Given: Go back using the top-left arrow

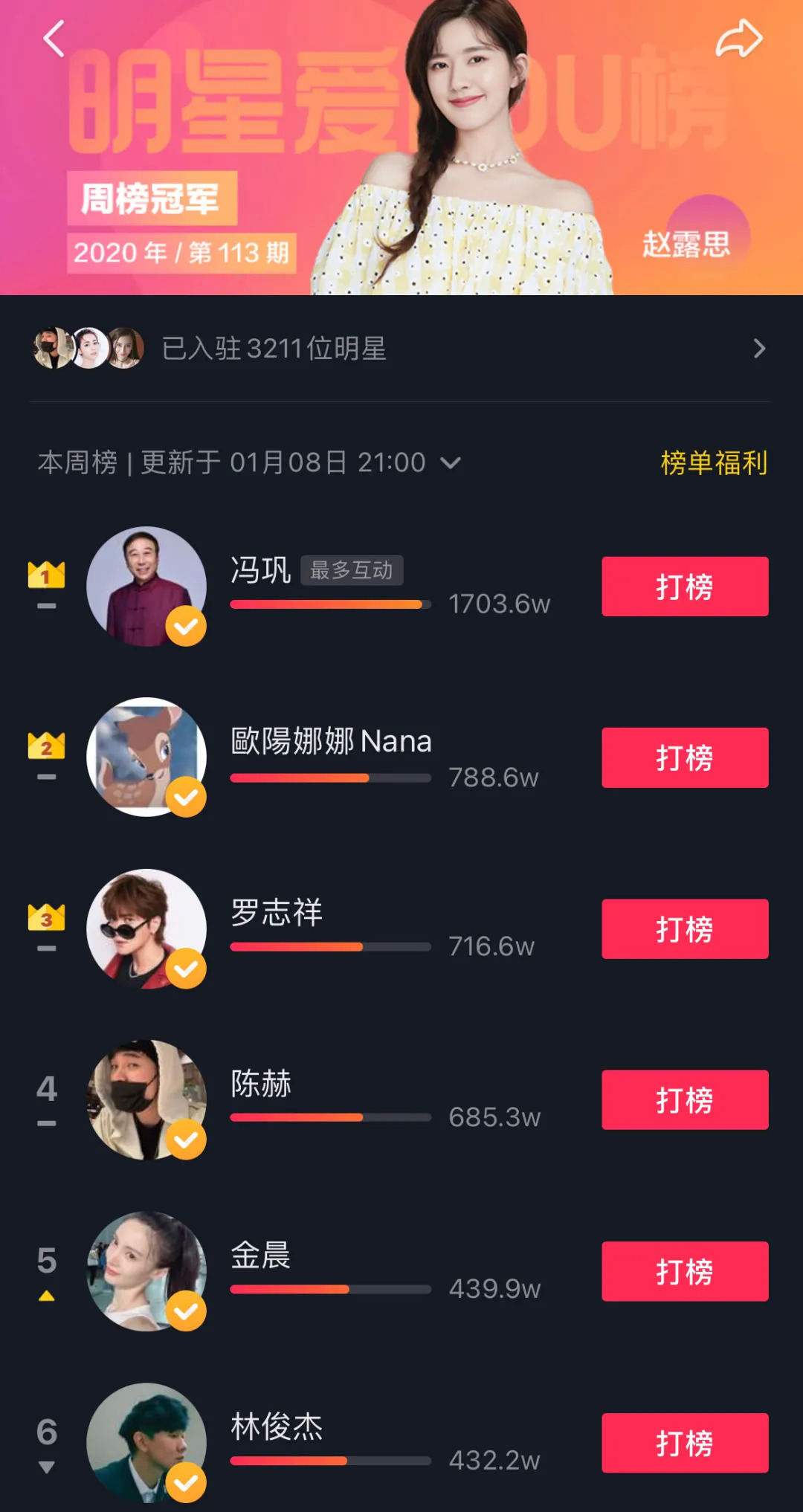Looking at the screenshot, I should [54, 39].
